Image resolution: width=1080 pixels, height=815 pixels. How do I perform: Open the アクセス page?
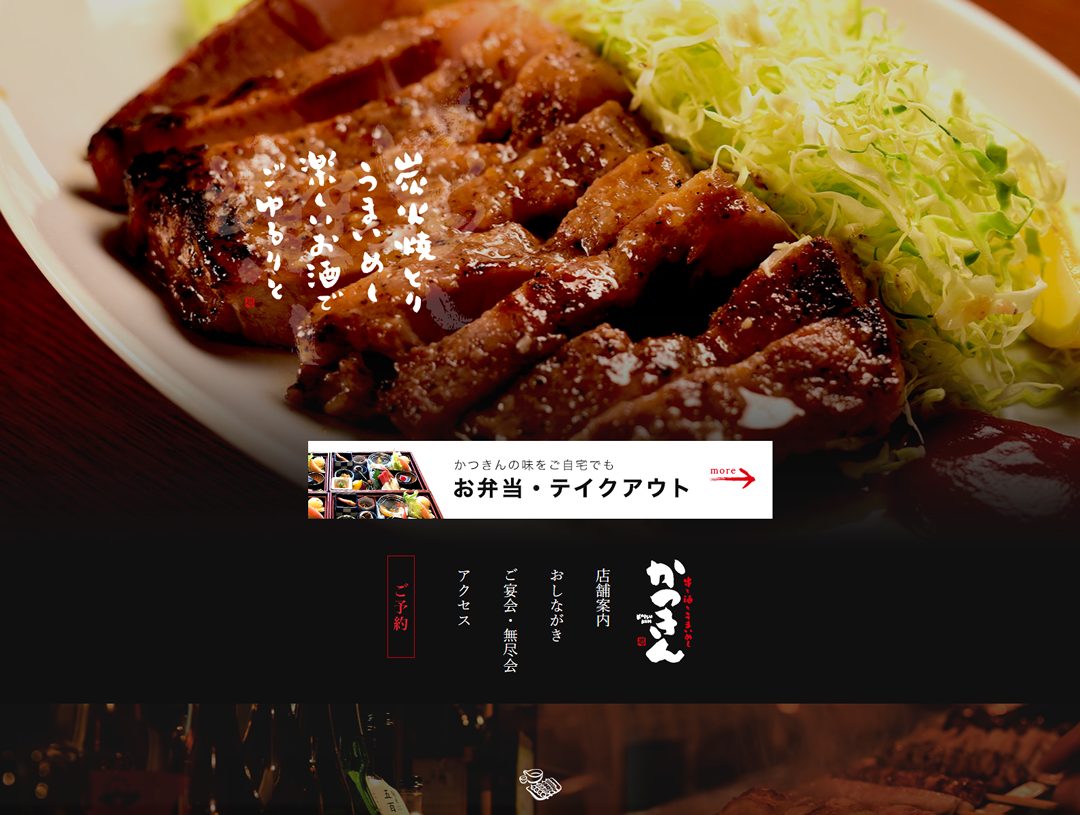(464, 598)
